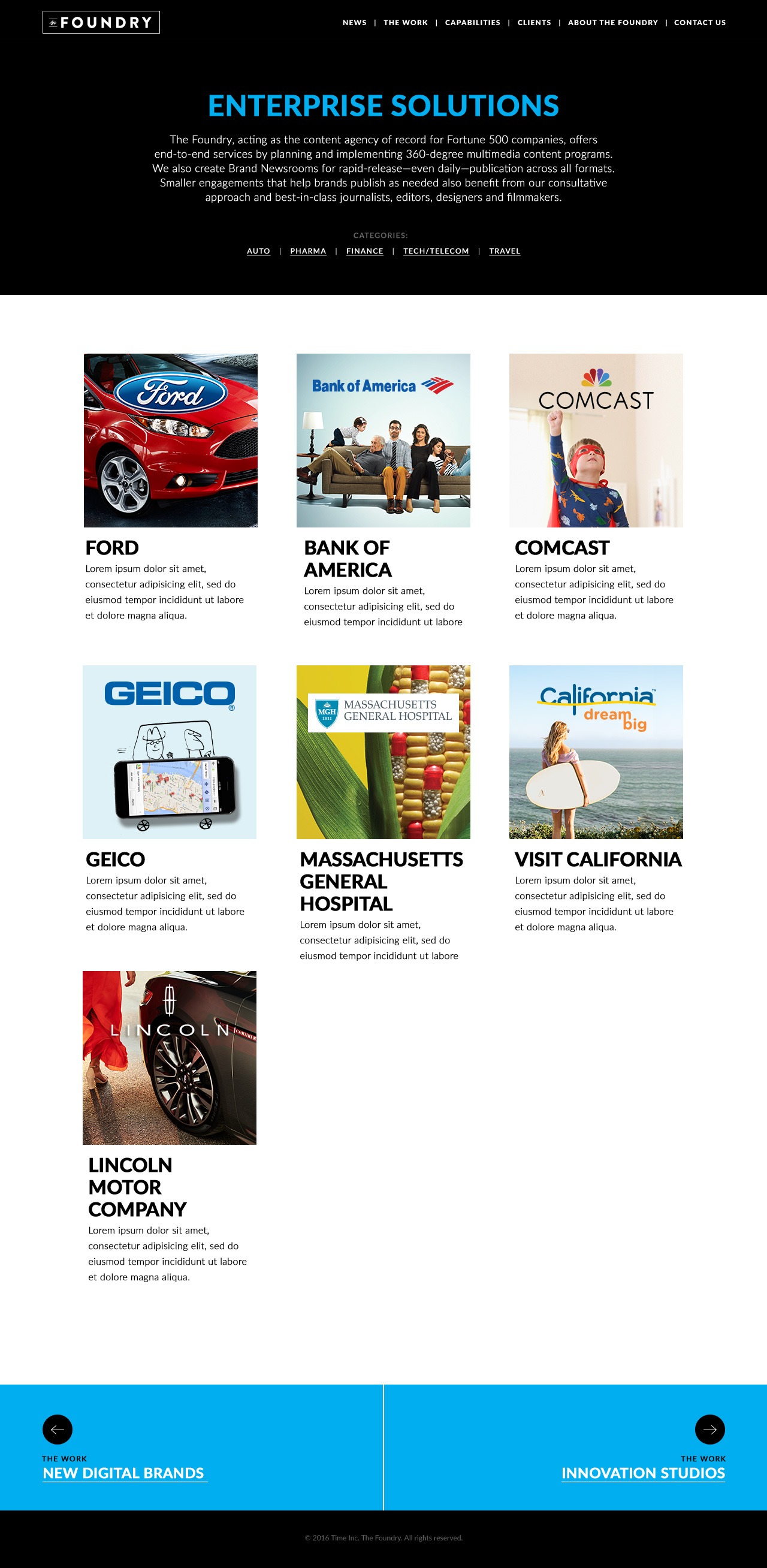Filter by the Auto category
This screenshot has width=767, height=1568.
click(258, 251)
